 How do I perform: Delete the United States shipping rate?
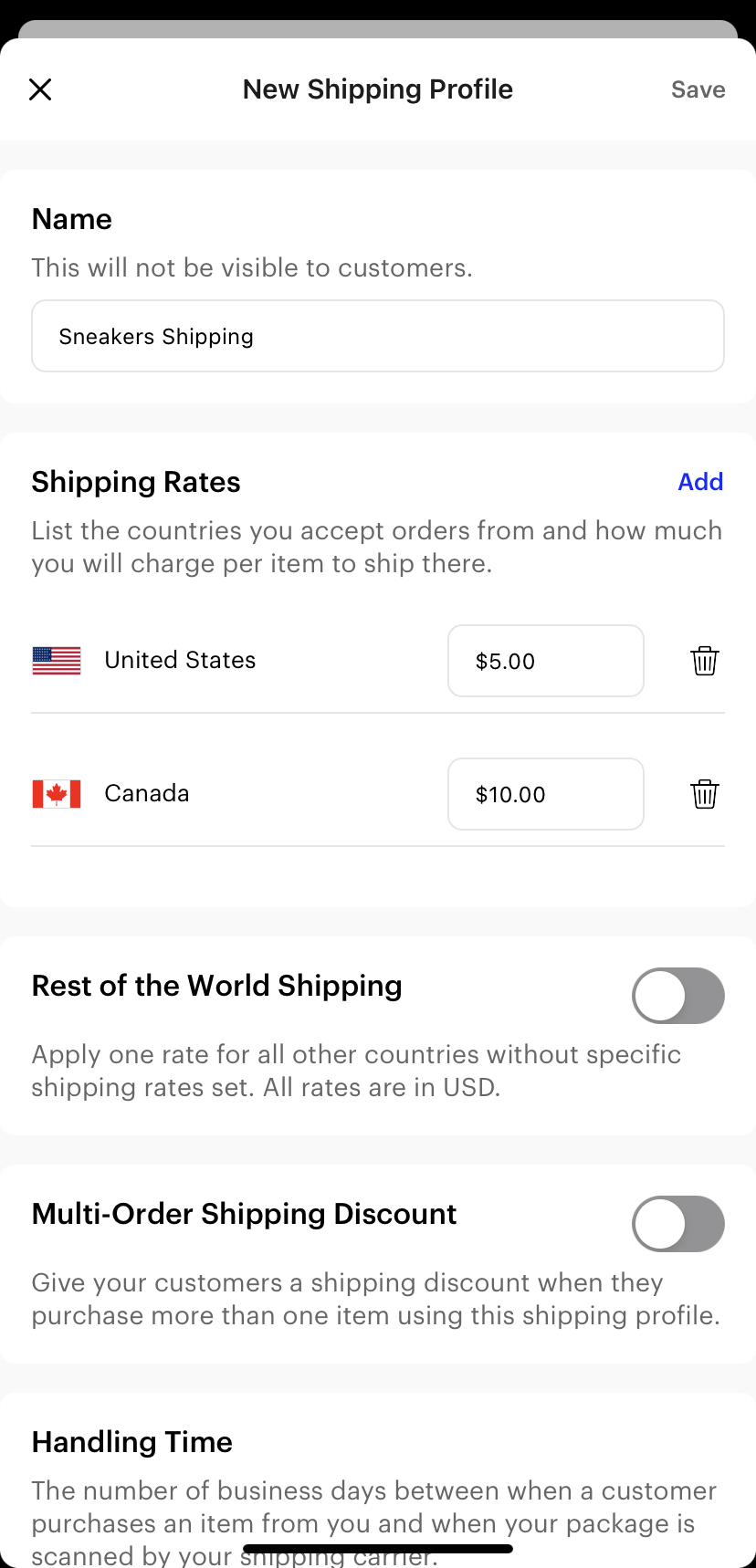pyautogui.click(x=704, y=661)
